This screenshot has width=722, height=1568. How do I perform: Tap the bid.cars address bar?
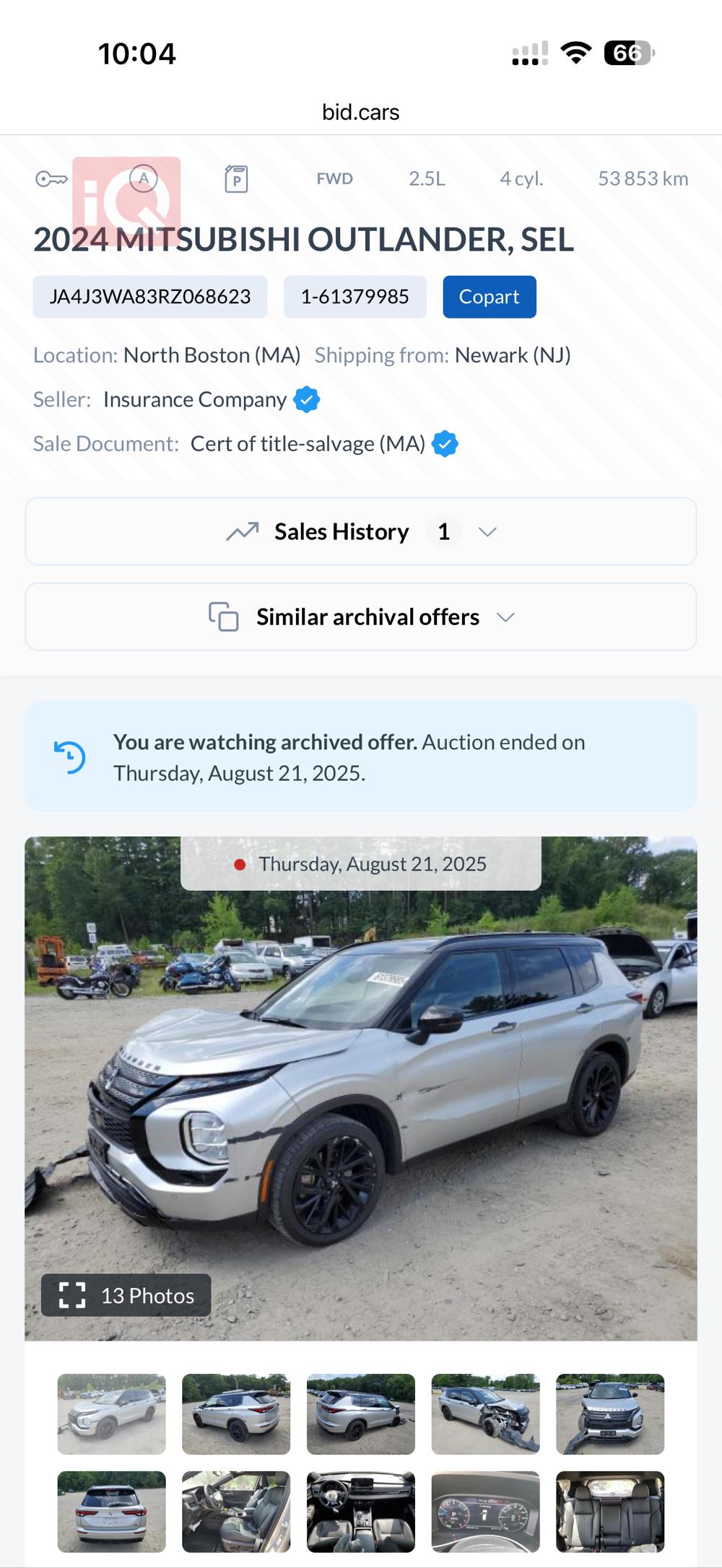(360, 113)
